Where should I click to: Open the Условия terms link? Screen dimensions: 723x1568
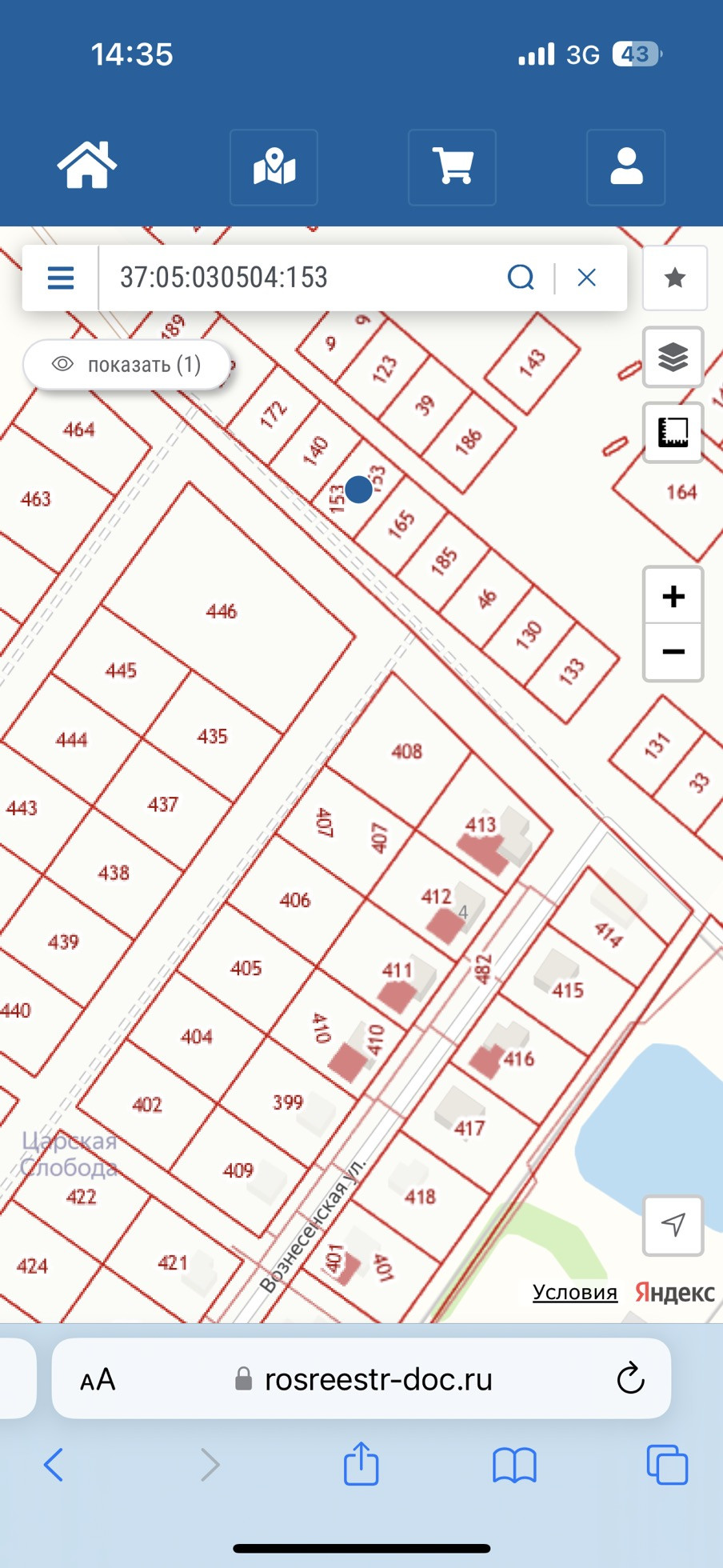tap(575, 1292)
